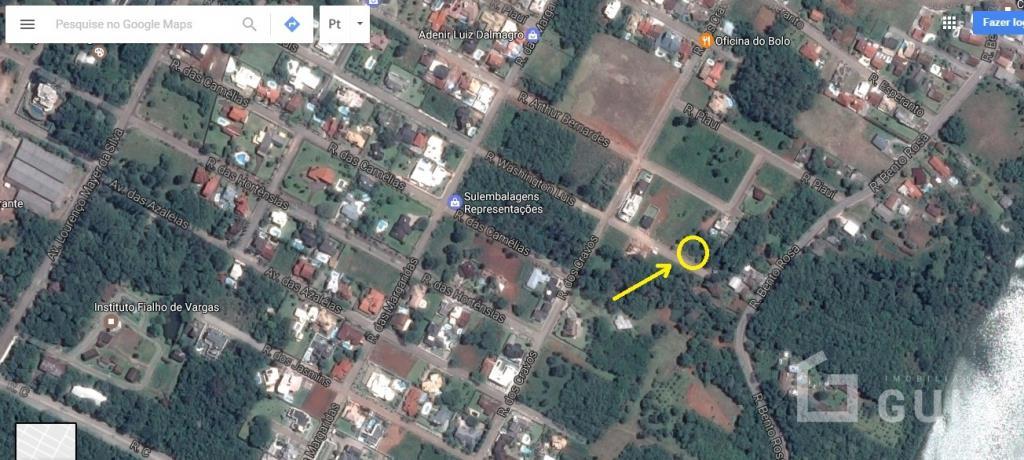Open directions with the blue arrow icon
This screenshot has height=460, width=1024.
click(x=292, y=24)
